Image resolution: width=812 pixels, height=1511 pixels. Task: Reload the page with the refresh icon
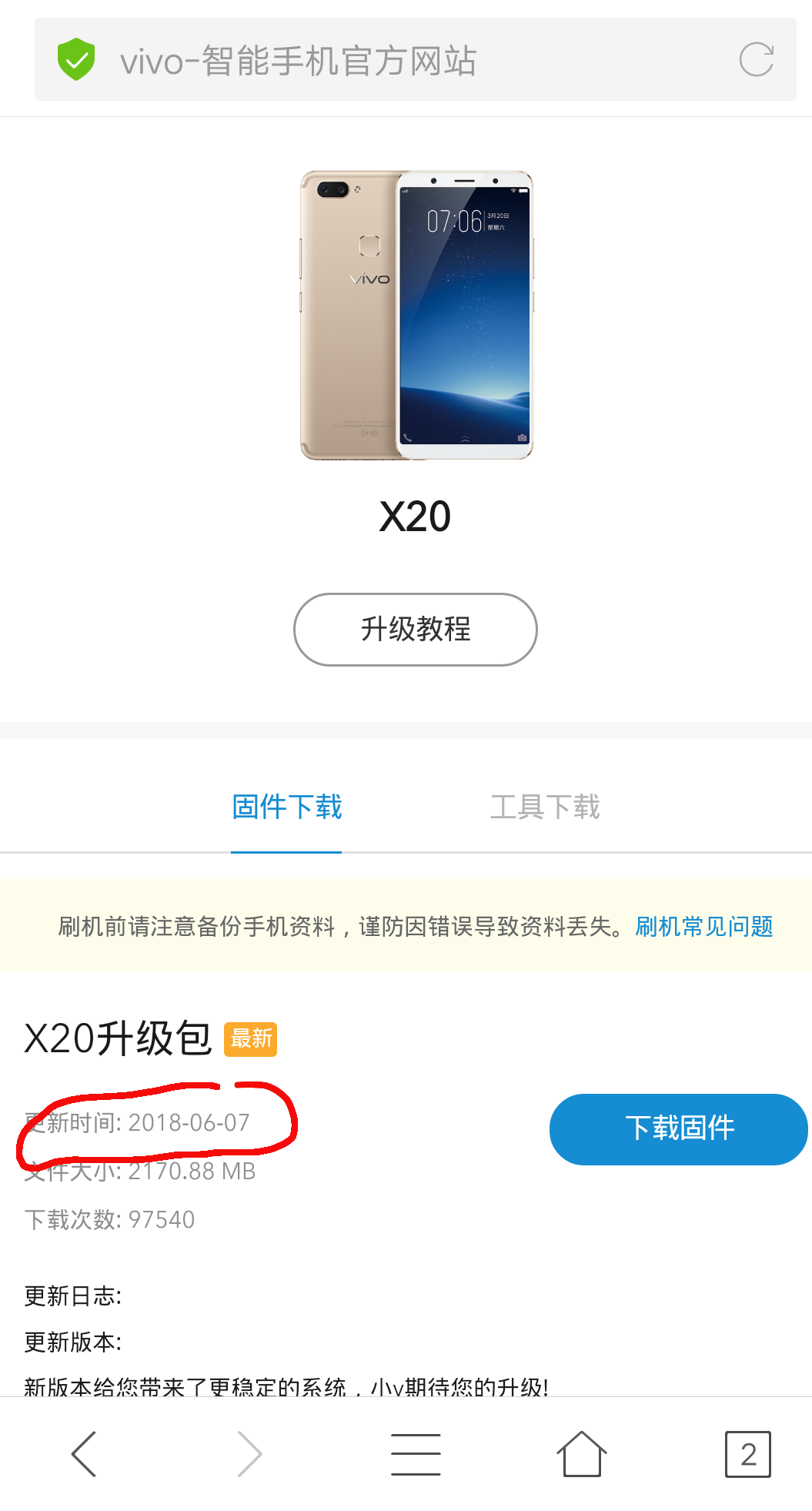(x=756, y=60)
